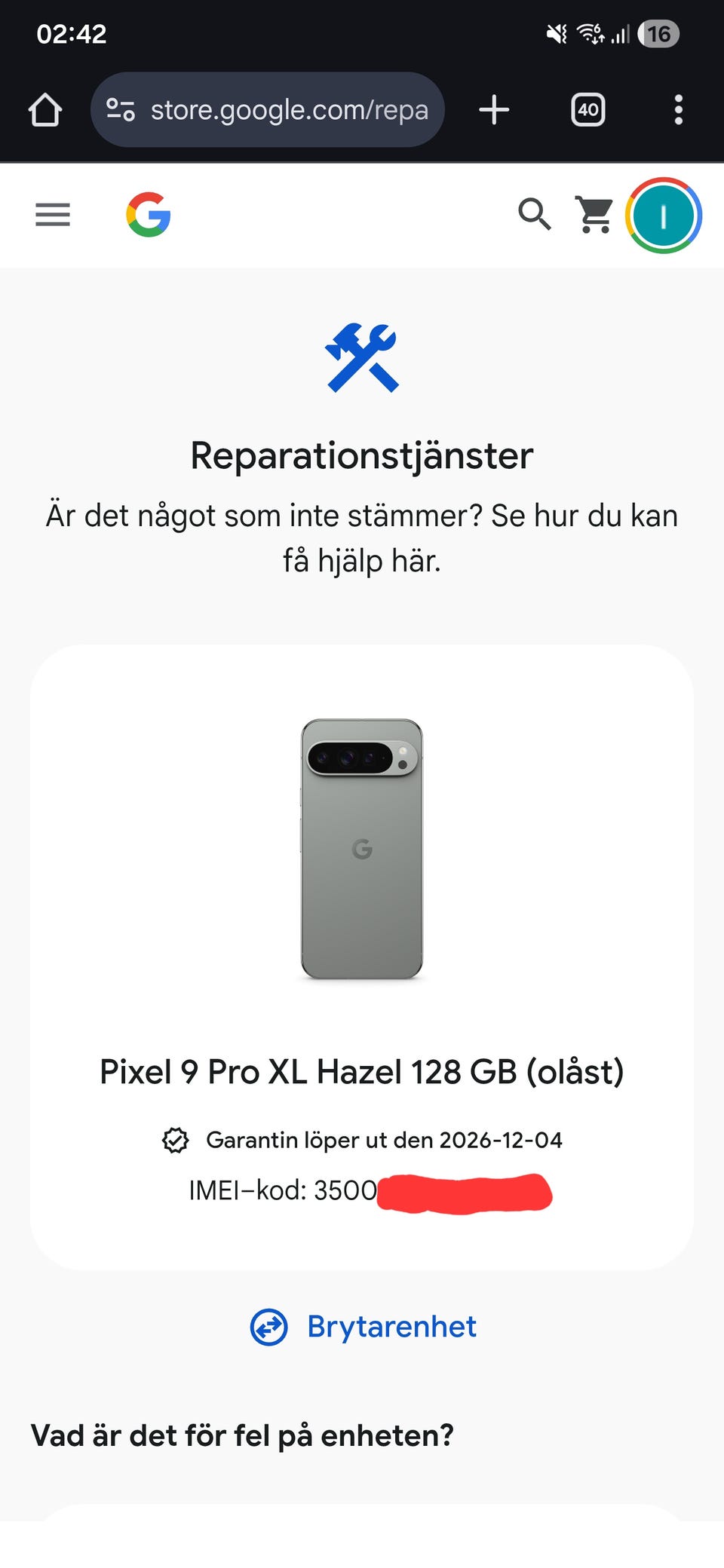Open the shopping cart

(595, 215)
